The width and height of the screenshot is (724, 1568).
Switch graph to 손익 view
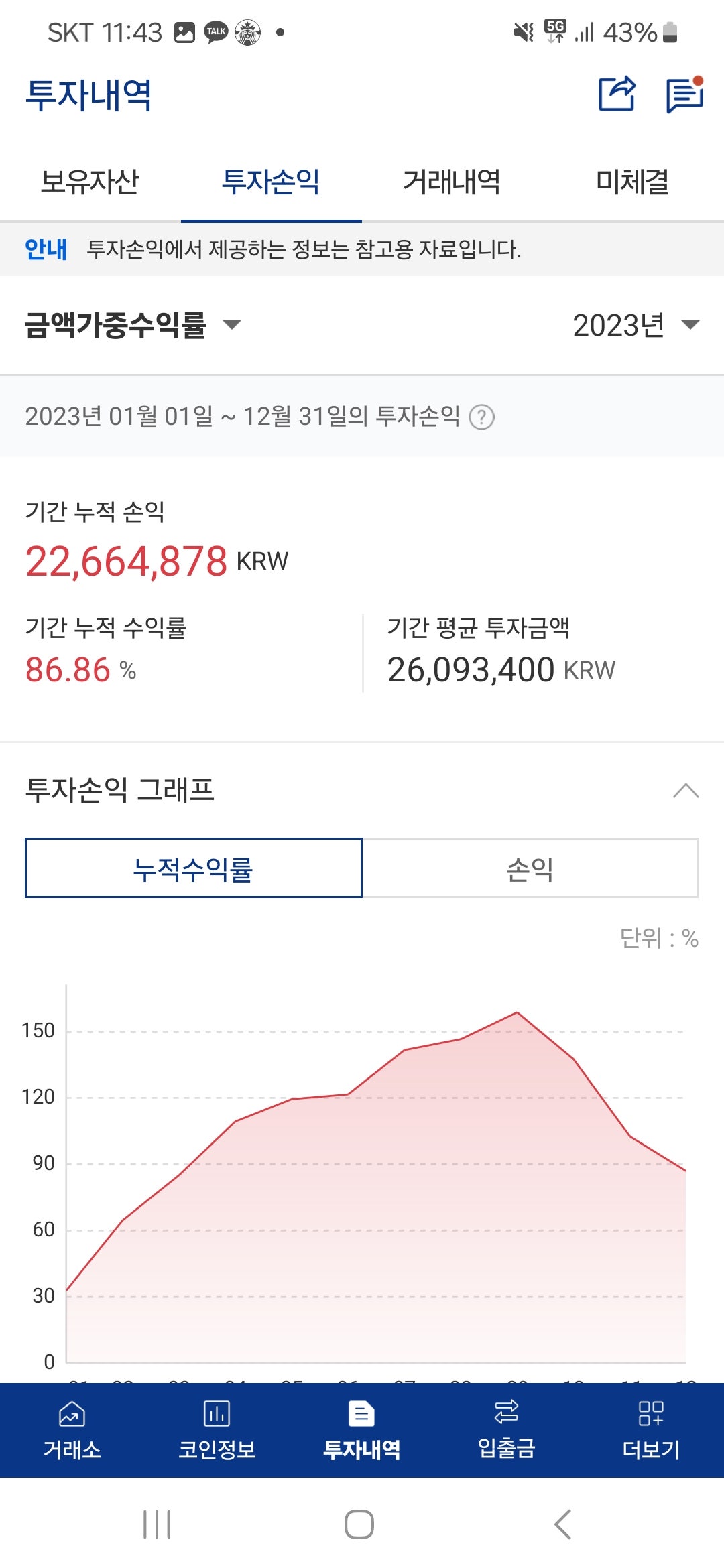coord(530,868)
